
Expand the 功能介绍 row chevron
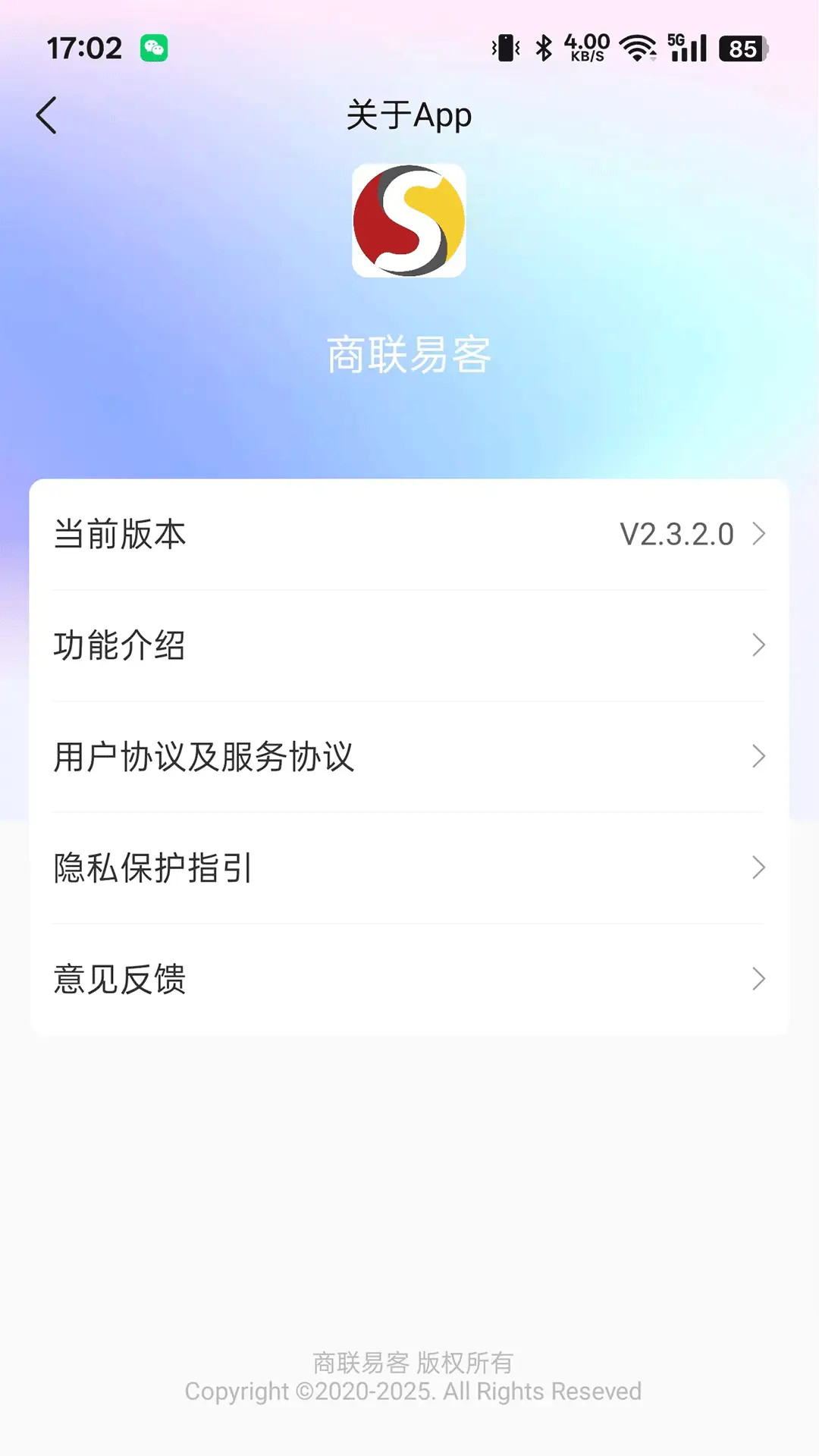[x=758, y=645]
